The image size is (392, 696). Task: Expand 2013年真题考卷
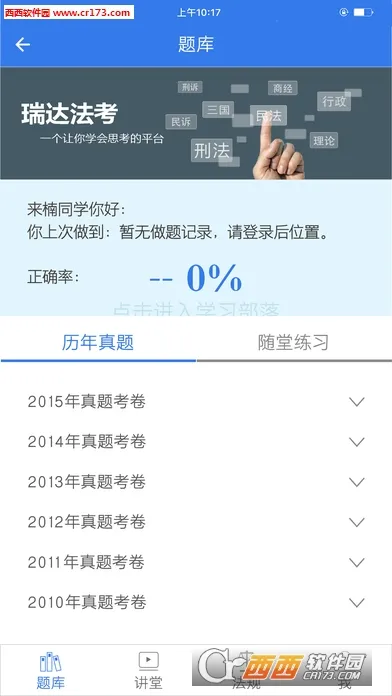coord(196,482)
